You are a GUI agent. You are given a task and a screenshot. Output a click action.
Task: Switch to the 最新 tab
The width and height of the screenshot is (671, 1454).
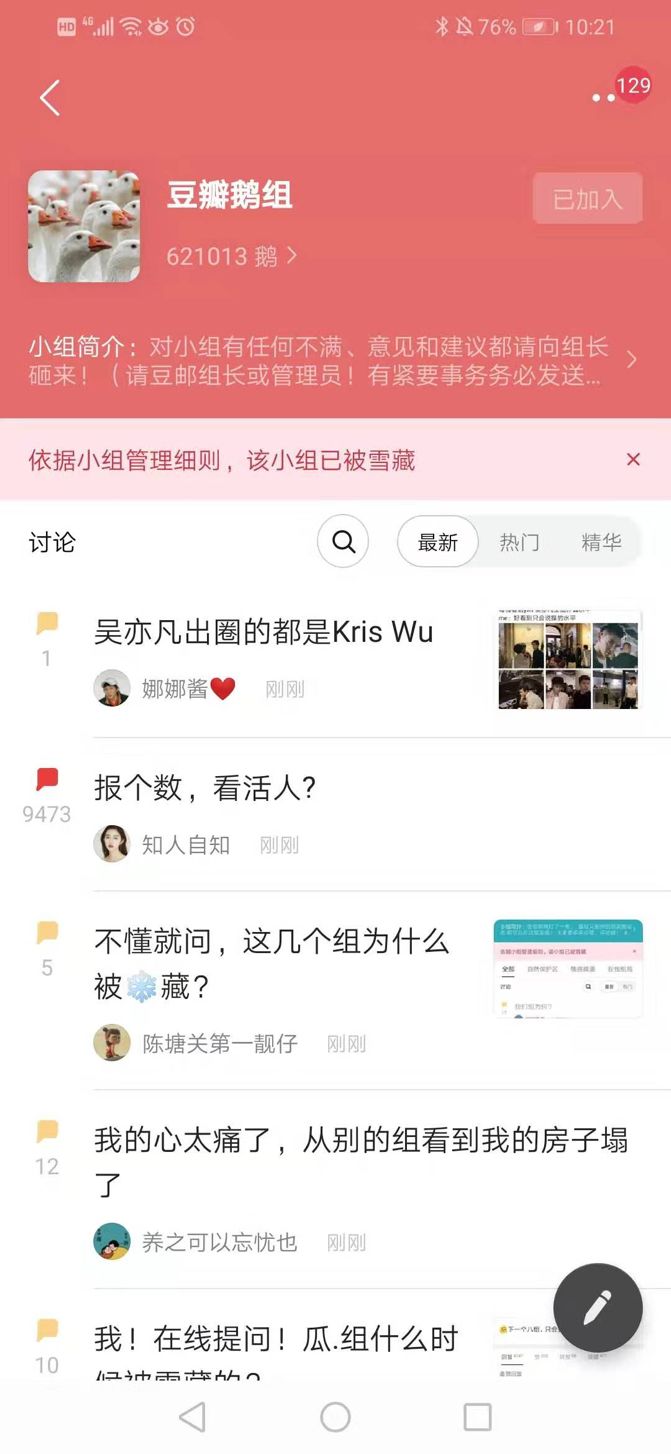tap(438, 542)
